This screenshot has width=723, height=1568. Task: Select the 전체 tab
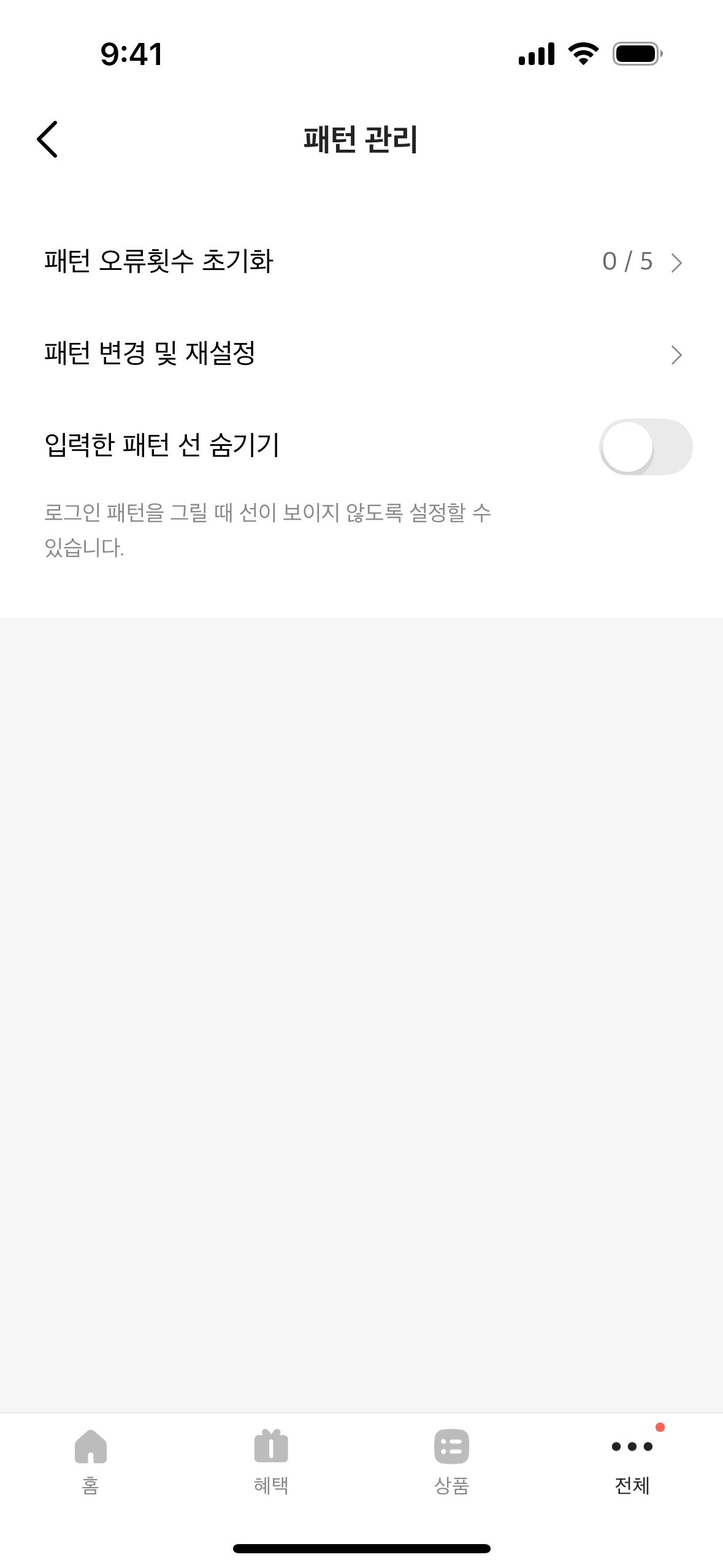632,1461
